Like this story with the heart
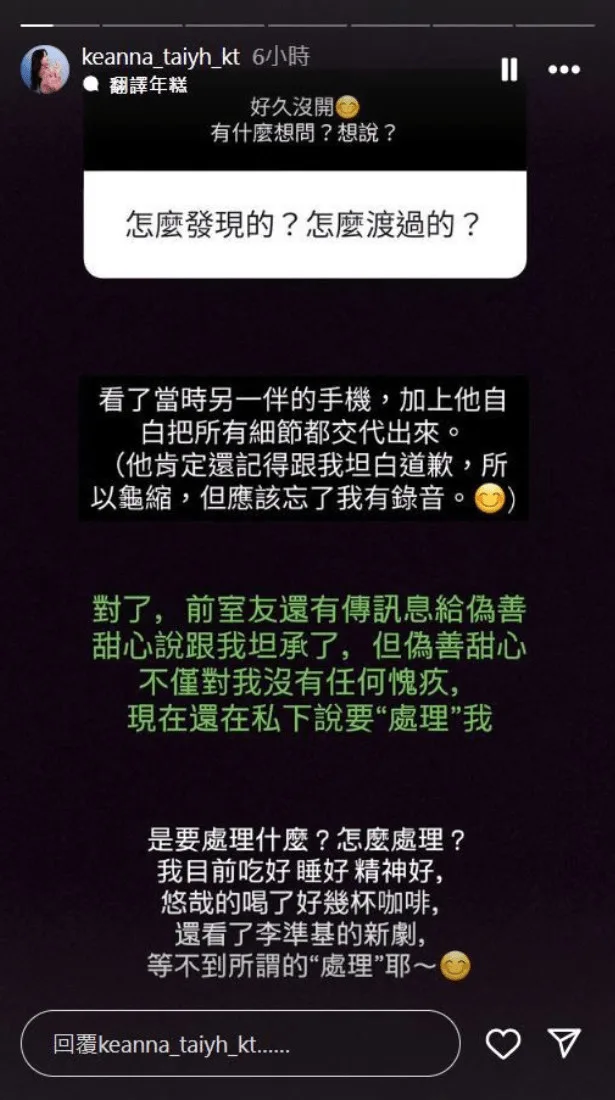 point(503,1044)
